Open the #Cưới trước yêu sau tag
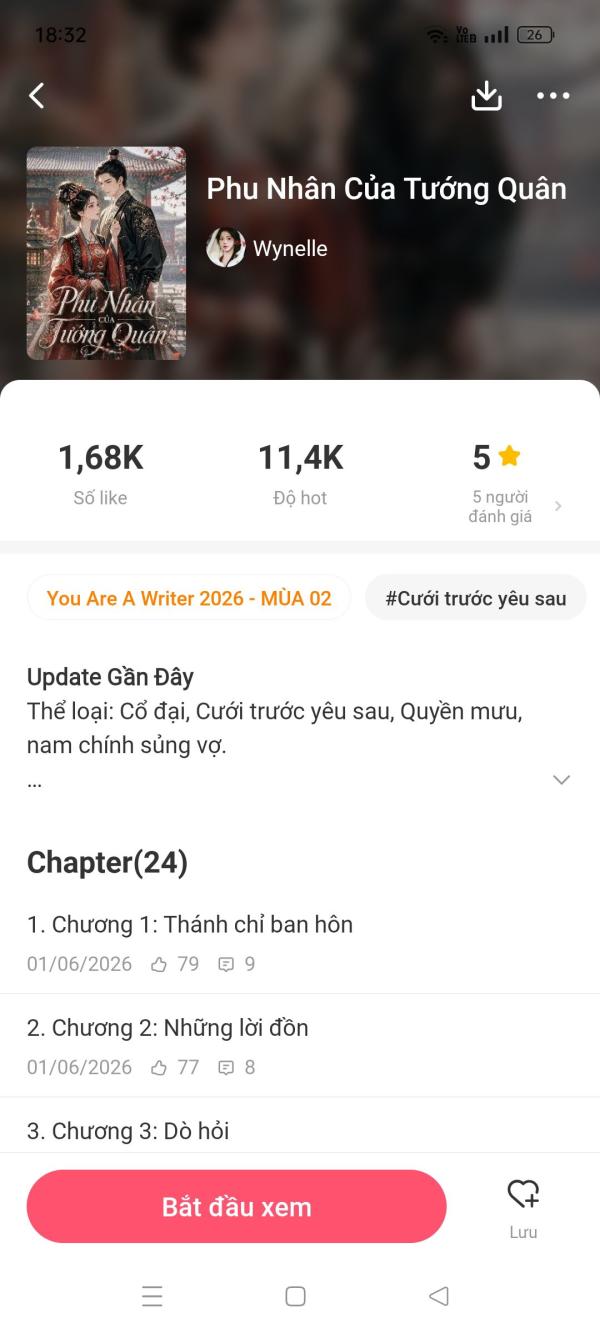The height and width of the screenshot is (1333, 600). coord(475,598)
